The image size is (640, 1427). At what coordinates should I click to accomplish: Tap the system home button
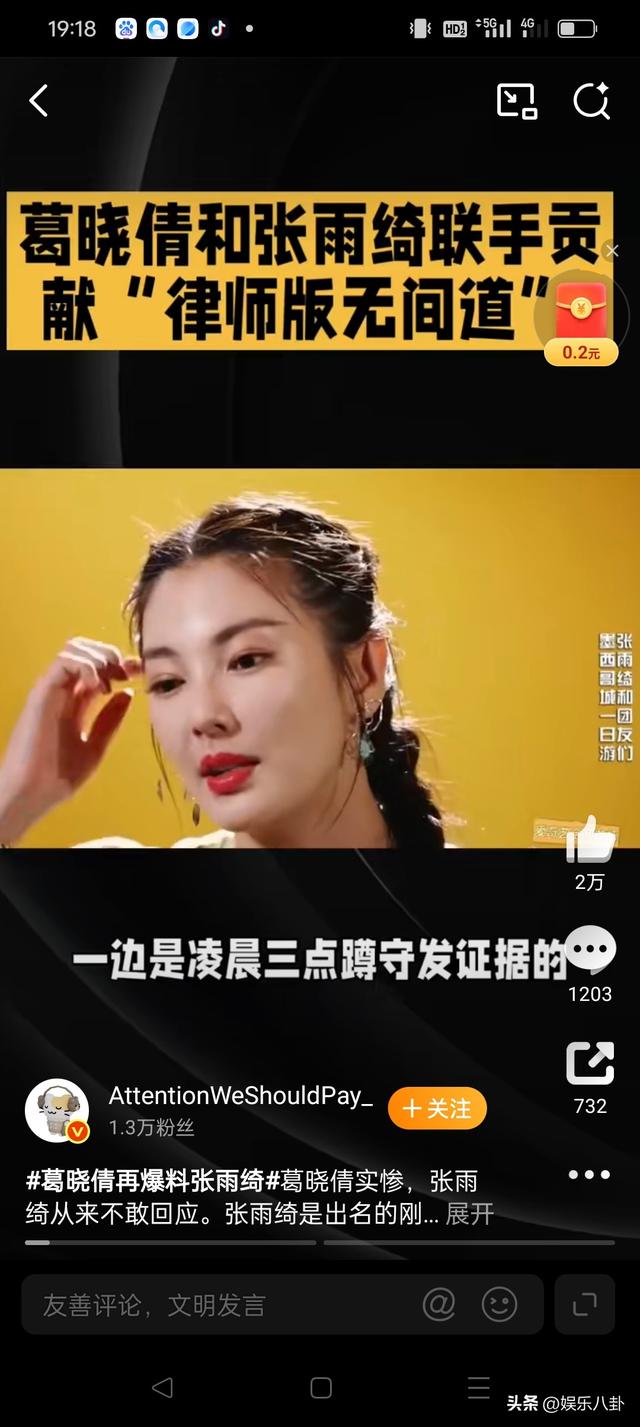pos(321,1387)
